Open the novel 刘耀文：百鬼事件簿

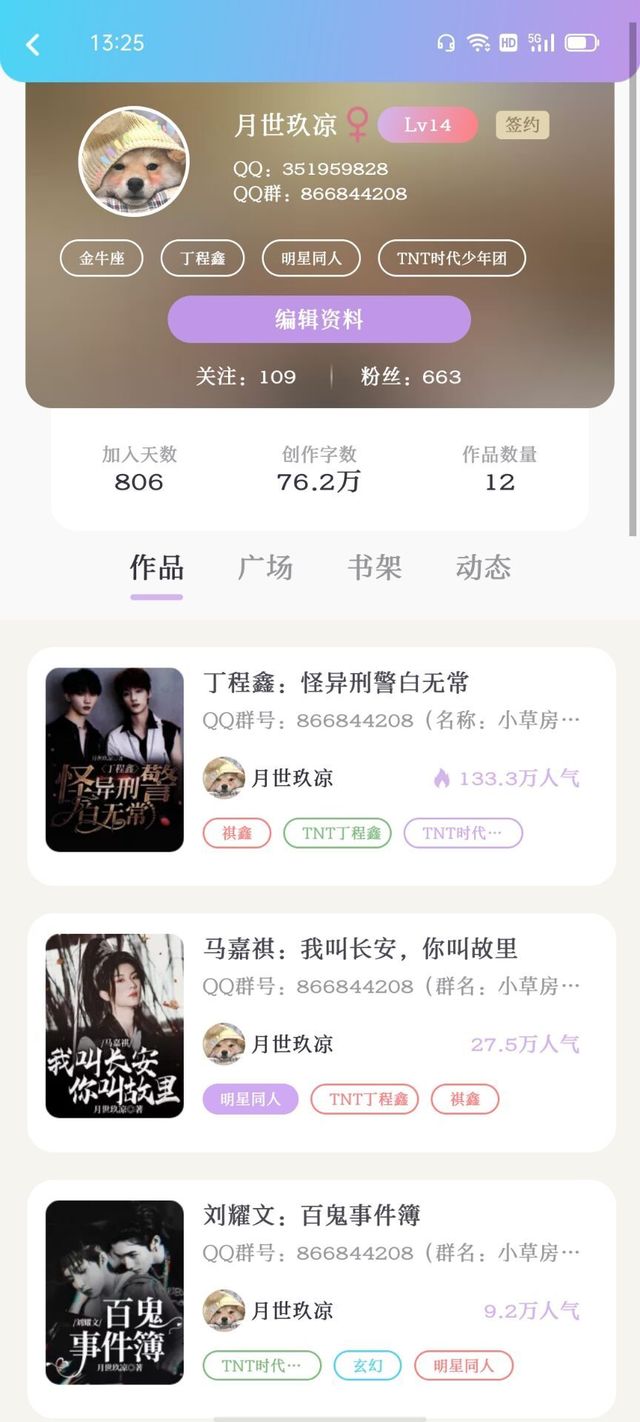click(321, 1298)
